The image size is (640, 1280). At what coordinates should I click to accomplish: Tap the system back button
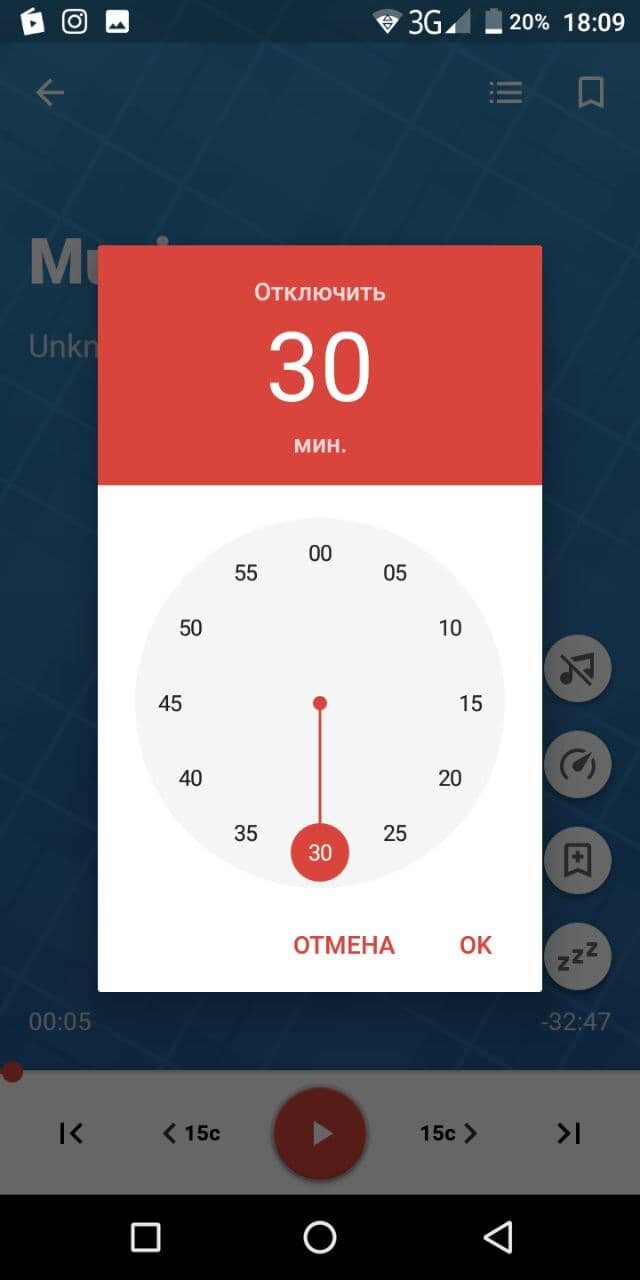click(498, 1237)
